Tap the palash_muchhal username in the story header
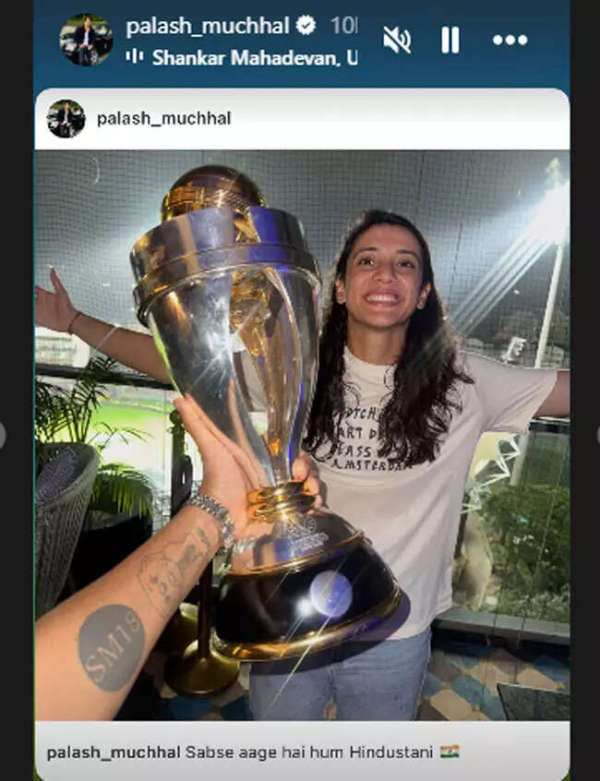600x781 pixels. tap(206, 25)
